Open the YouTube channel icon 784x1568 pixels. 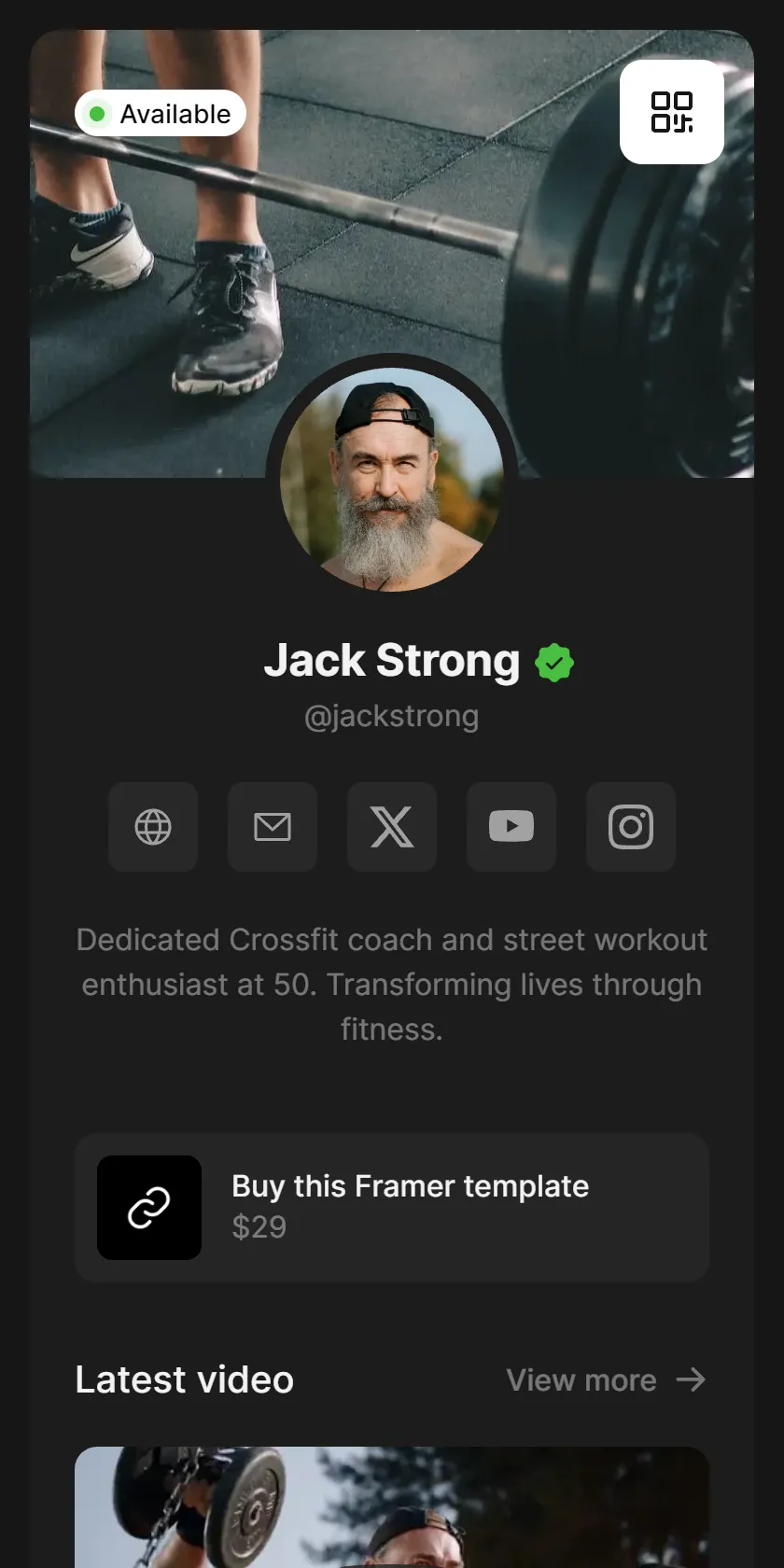pos(511,827)
